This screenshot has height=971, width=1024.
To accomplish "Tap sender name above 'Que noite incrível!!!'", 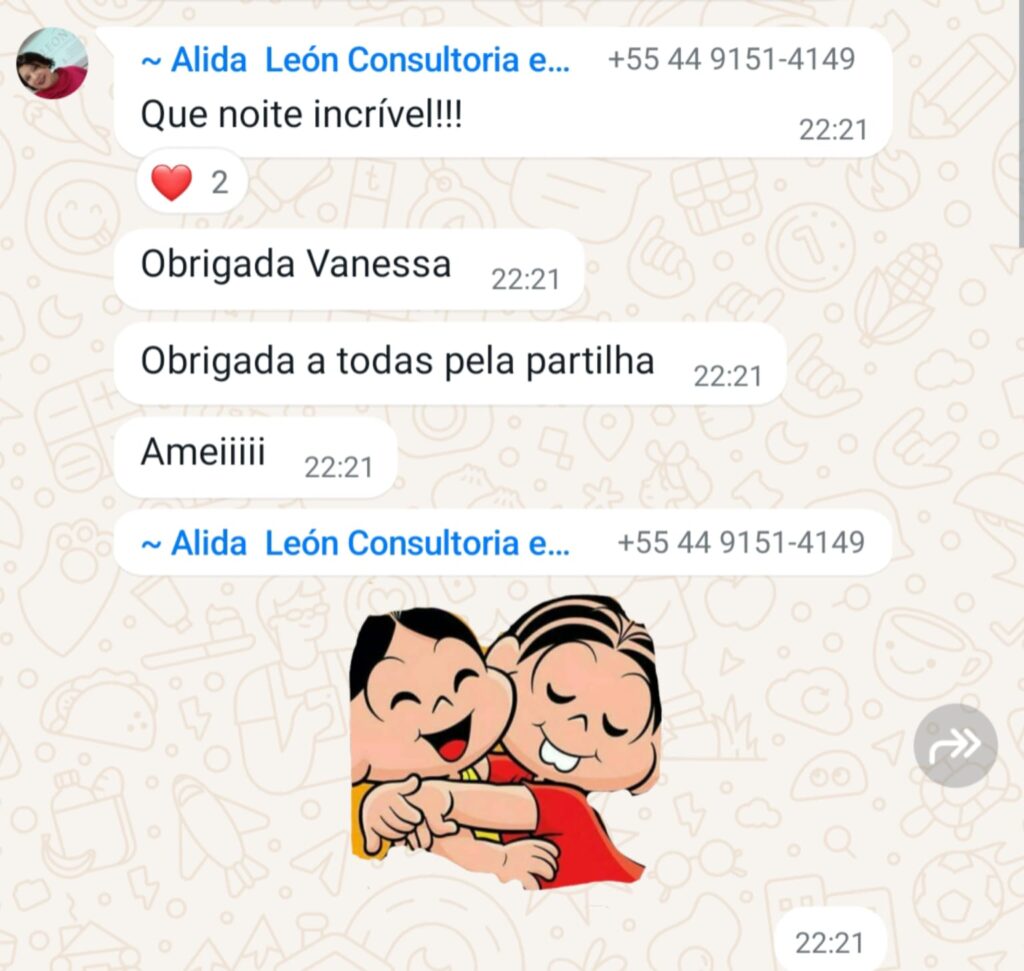I will tap(355, 60).
